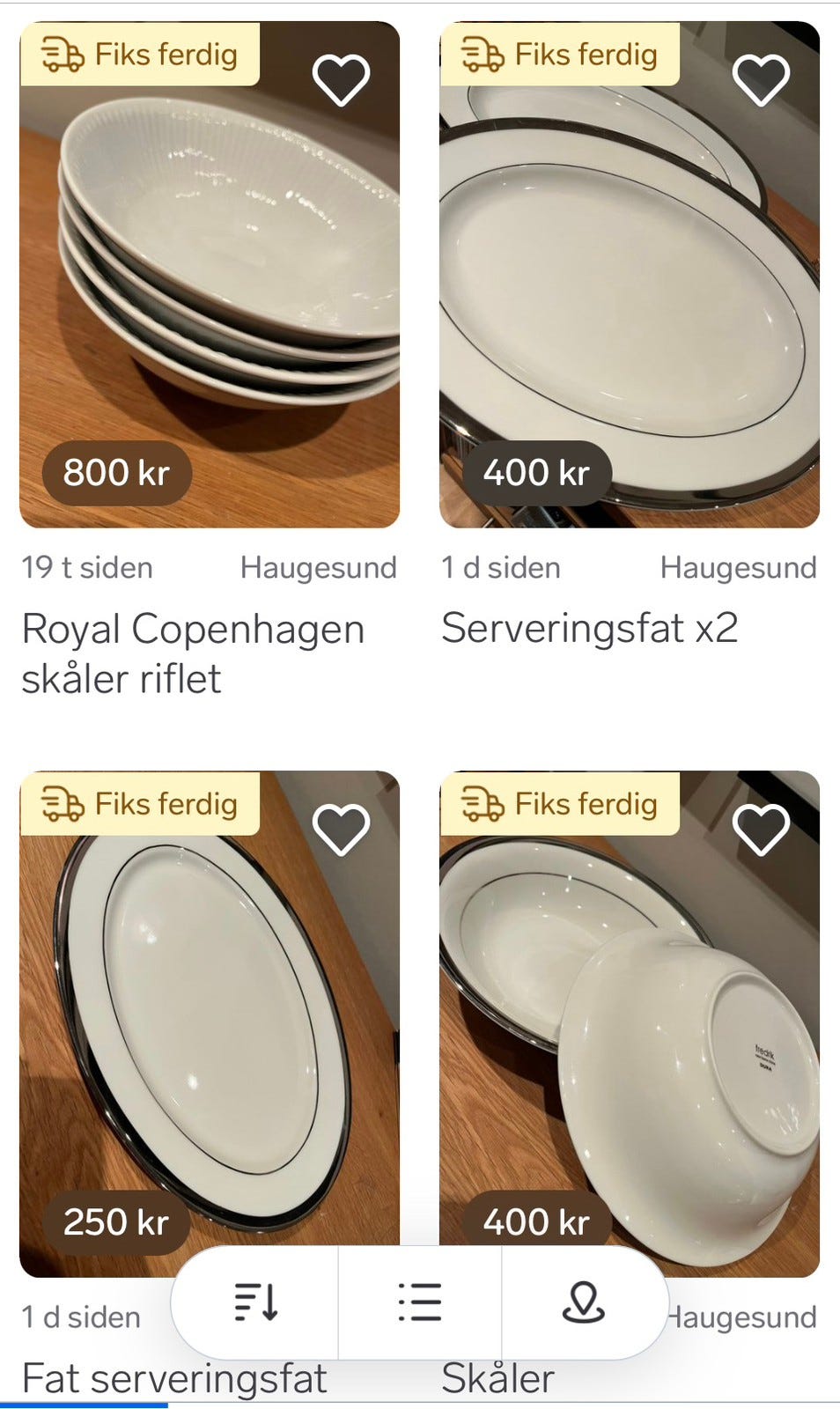Click the Fiks ferdig badge on the Skåler listing
840x1409 pixels.
(x=558, y=803)
